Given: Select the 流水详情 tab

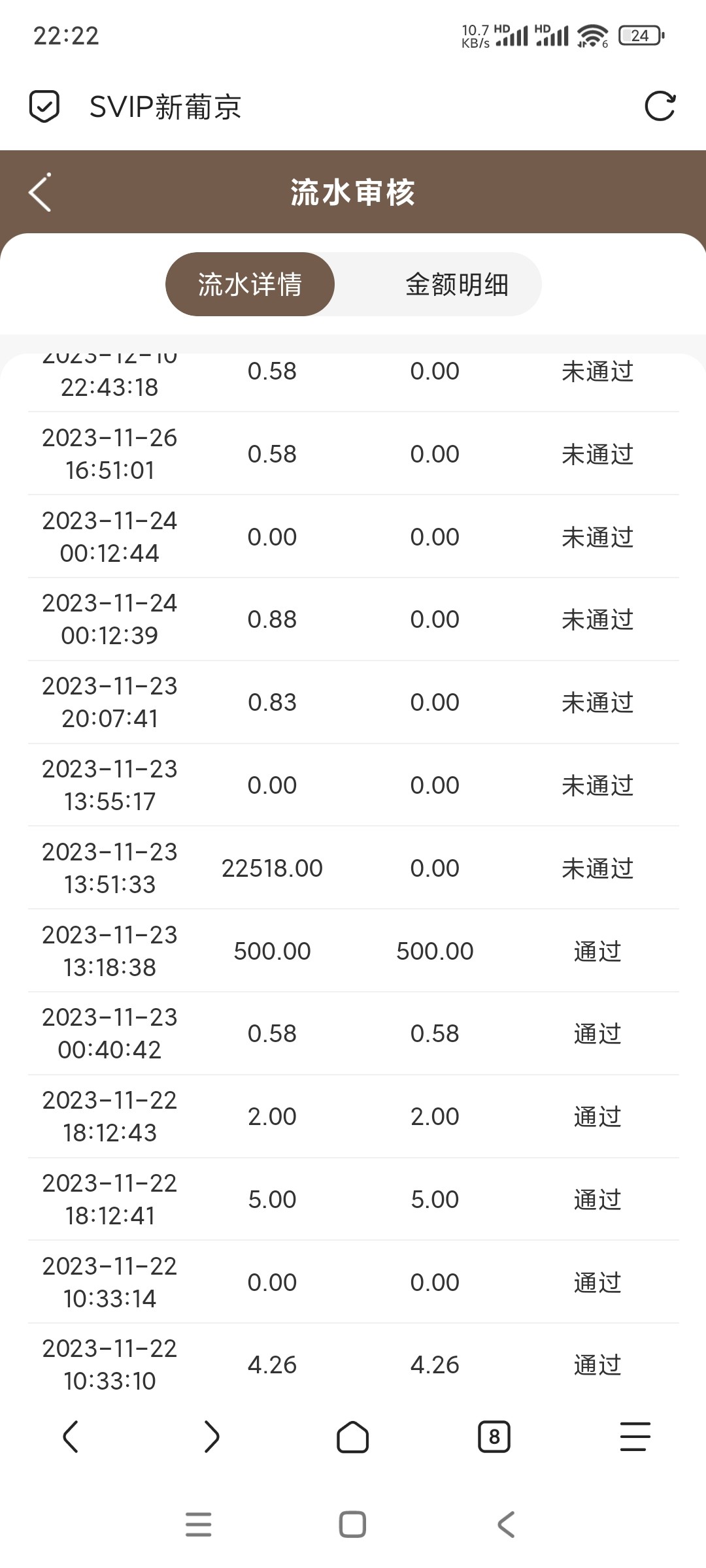Looking at the screenshot, I should (x=250, y=284).
